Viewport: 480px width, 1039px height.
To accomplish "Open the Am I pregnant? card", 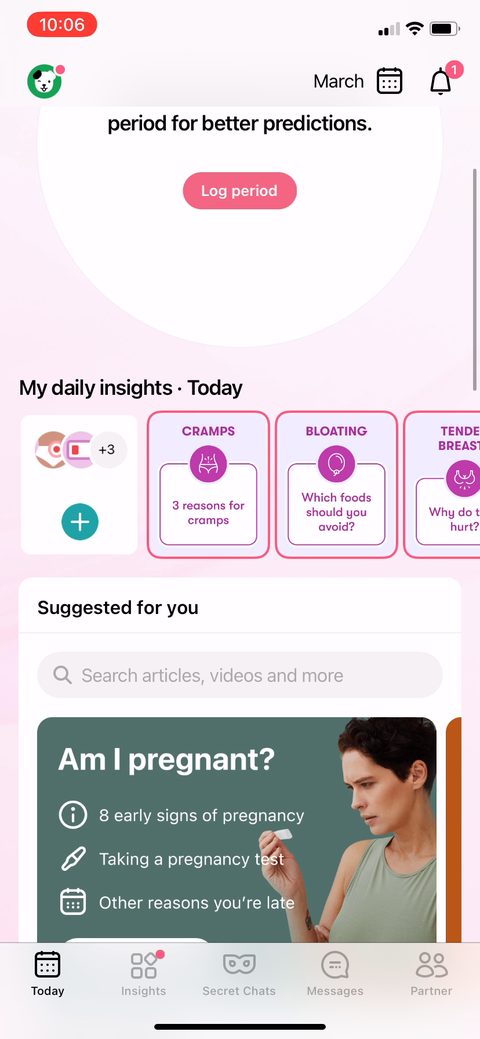I will 237,830.
